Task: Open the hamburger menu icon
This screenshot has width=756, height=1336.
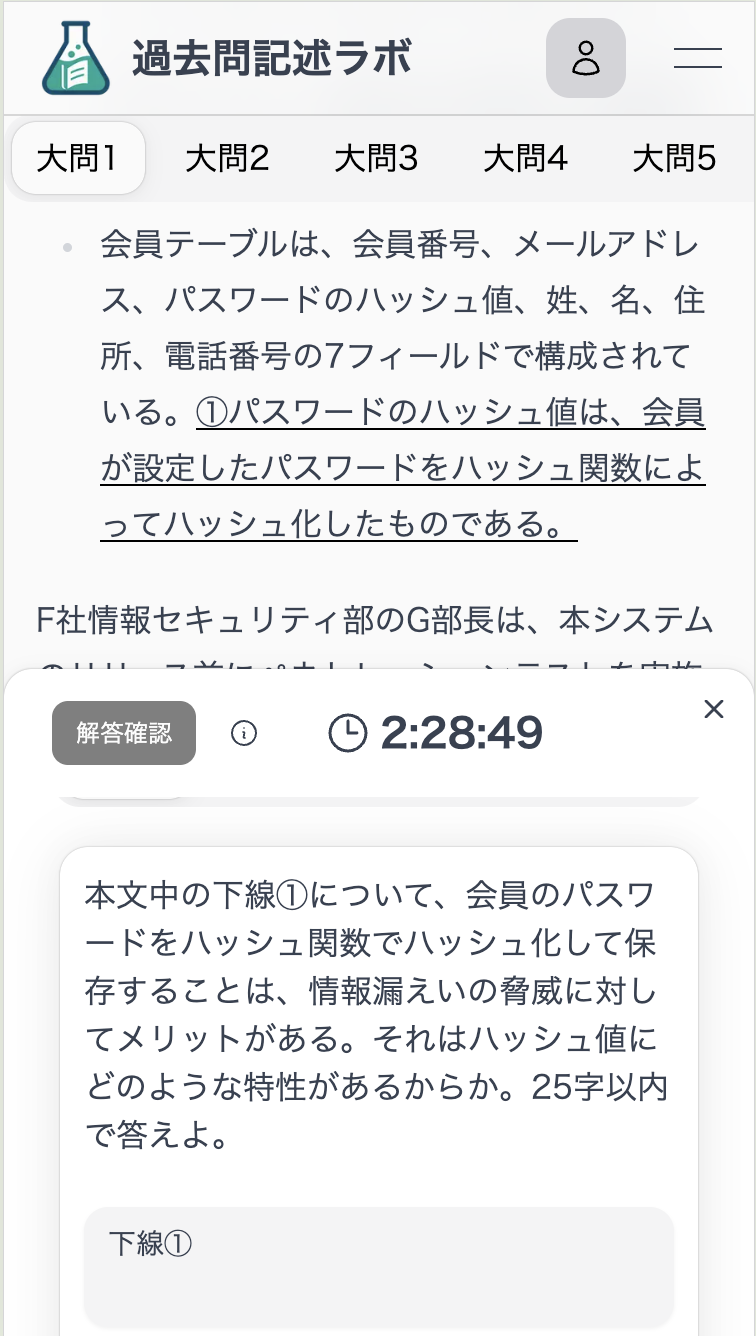Action: 698,58
